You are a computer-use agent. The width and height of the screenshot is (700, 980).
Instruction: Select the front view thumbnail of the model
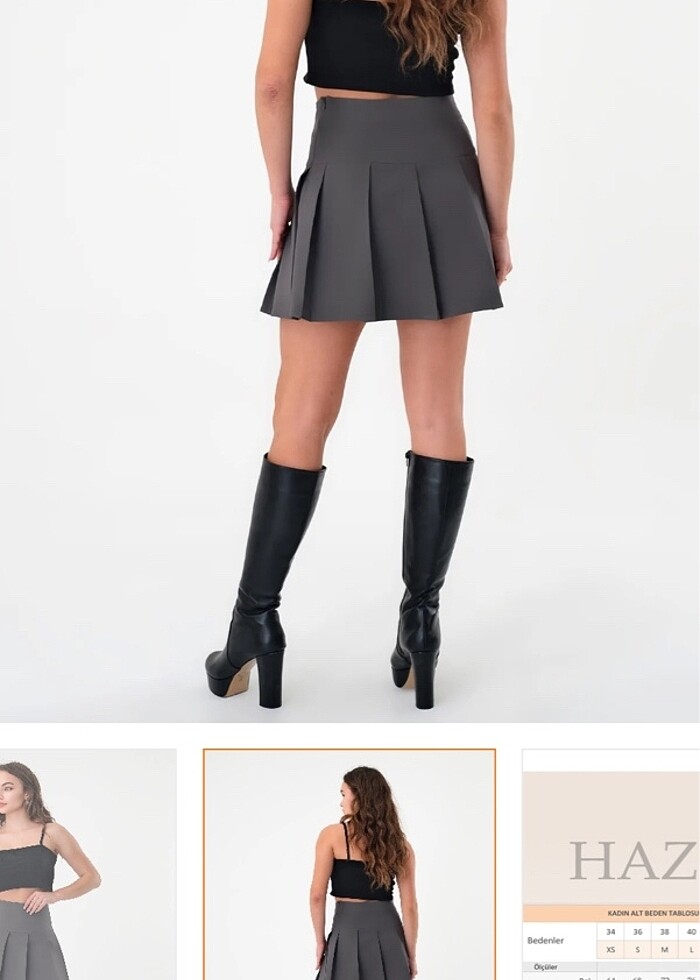pos(87,865)
